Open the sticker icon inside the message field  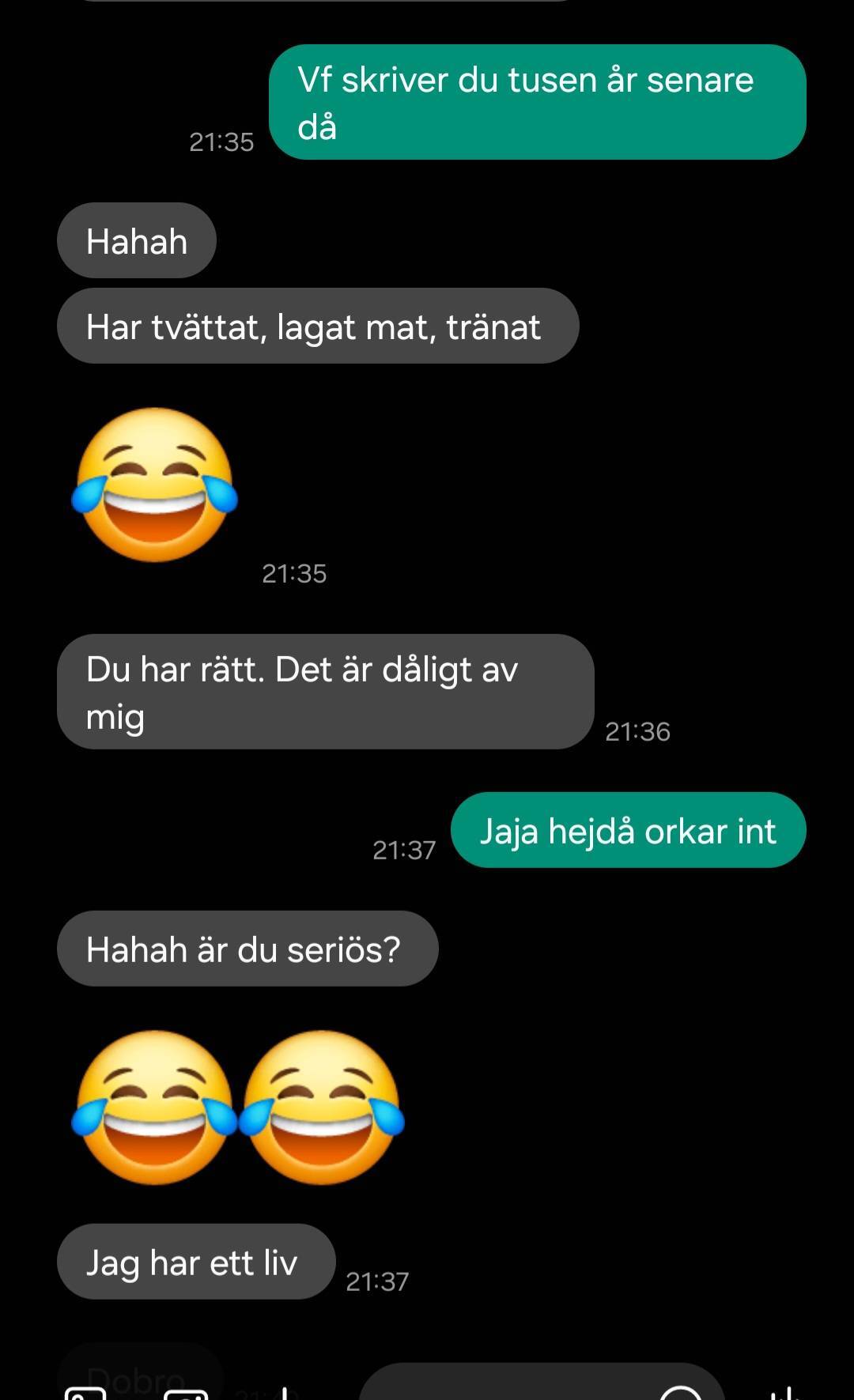680,1393
